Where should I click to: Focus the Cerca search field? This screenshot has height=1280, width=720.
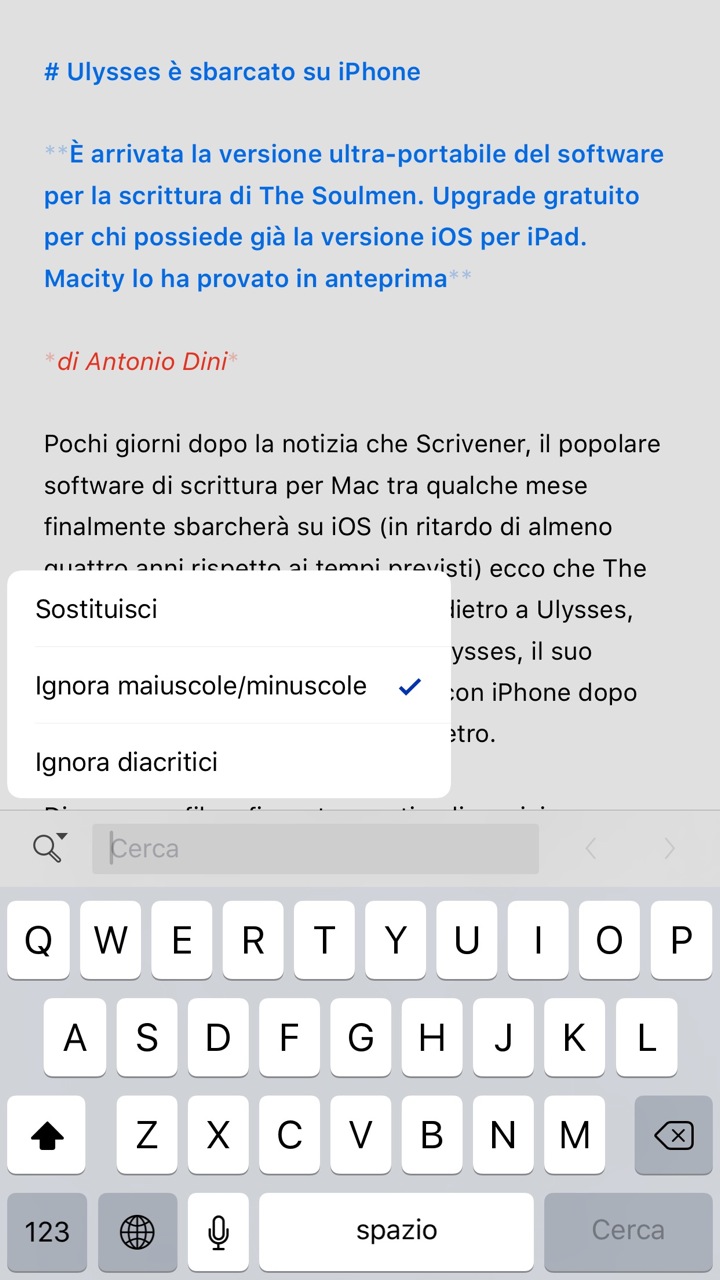pyautogui.click(x=315, y=849)
